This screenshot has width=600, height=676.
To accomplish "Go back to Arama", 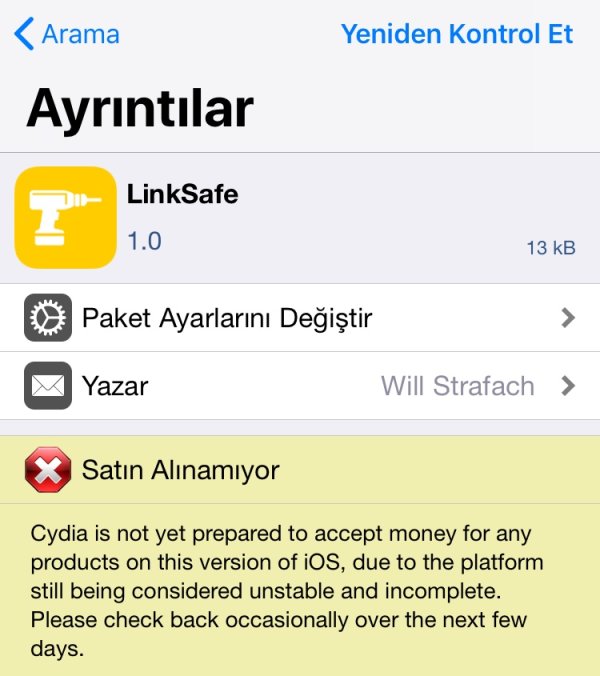I will click(x=68, y=34).
